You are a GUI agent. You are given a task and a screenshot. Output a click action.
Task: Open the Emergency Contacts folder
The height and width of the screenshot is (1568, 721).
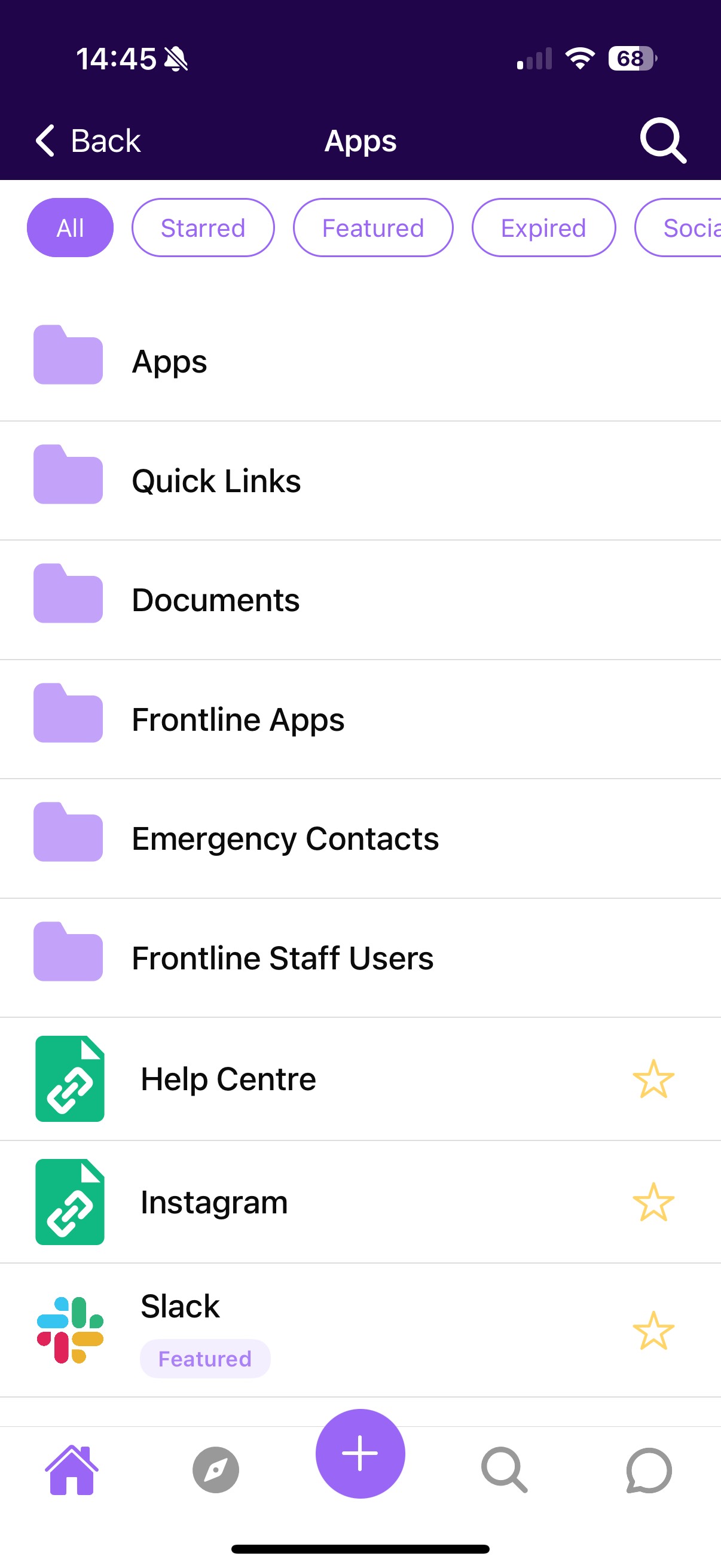[285, 839]
